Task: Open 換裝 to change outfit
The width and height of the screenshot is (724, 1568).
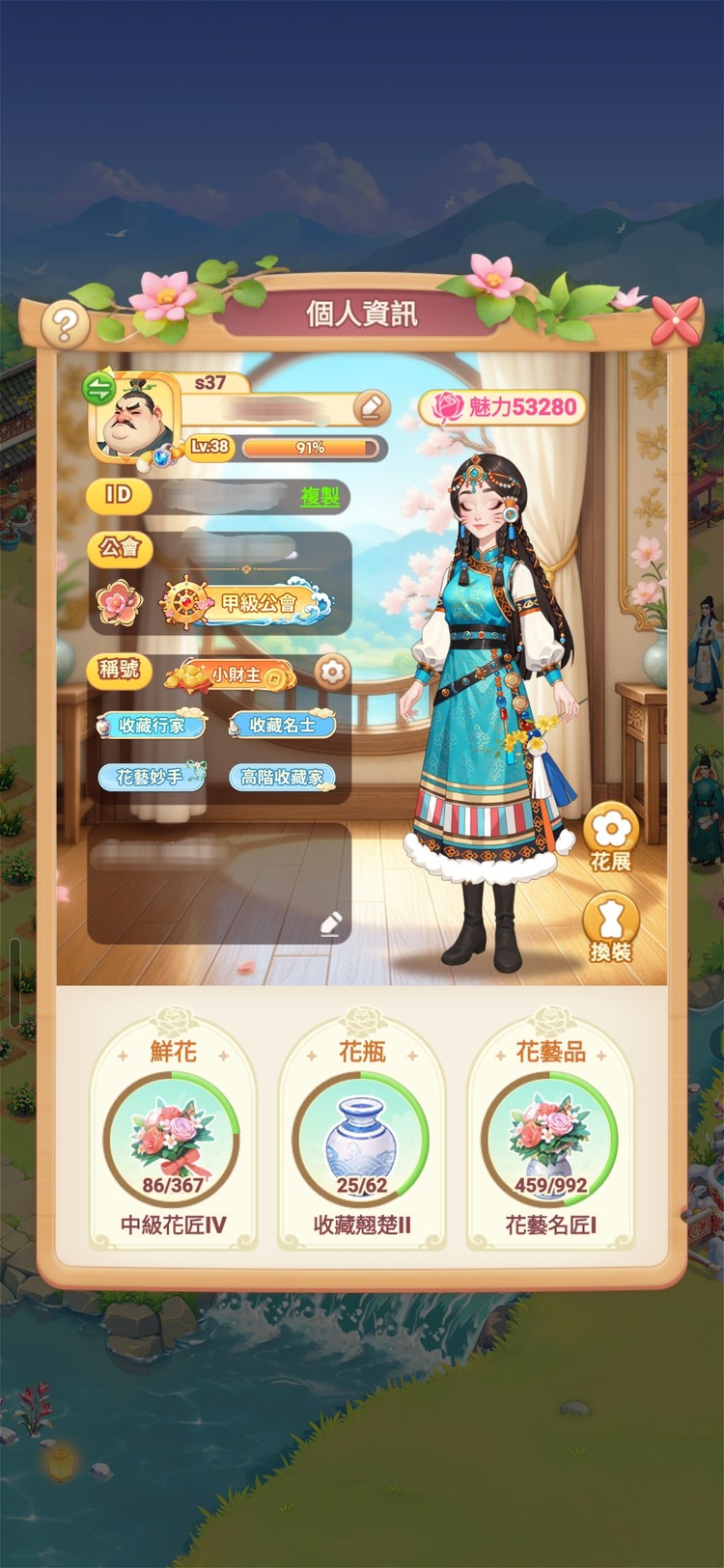Action: [x=610, y=926]
